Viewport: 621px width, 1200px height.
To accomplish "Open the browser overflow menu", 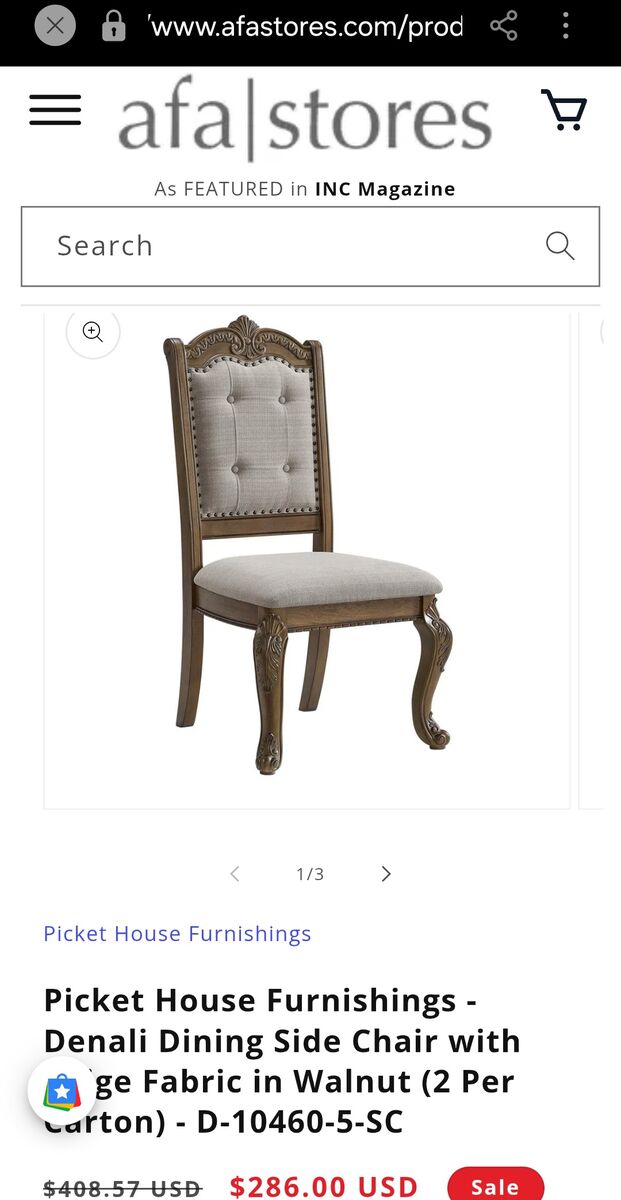I will coord(566,27).
